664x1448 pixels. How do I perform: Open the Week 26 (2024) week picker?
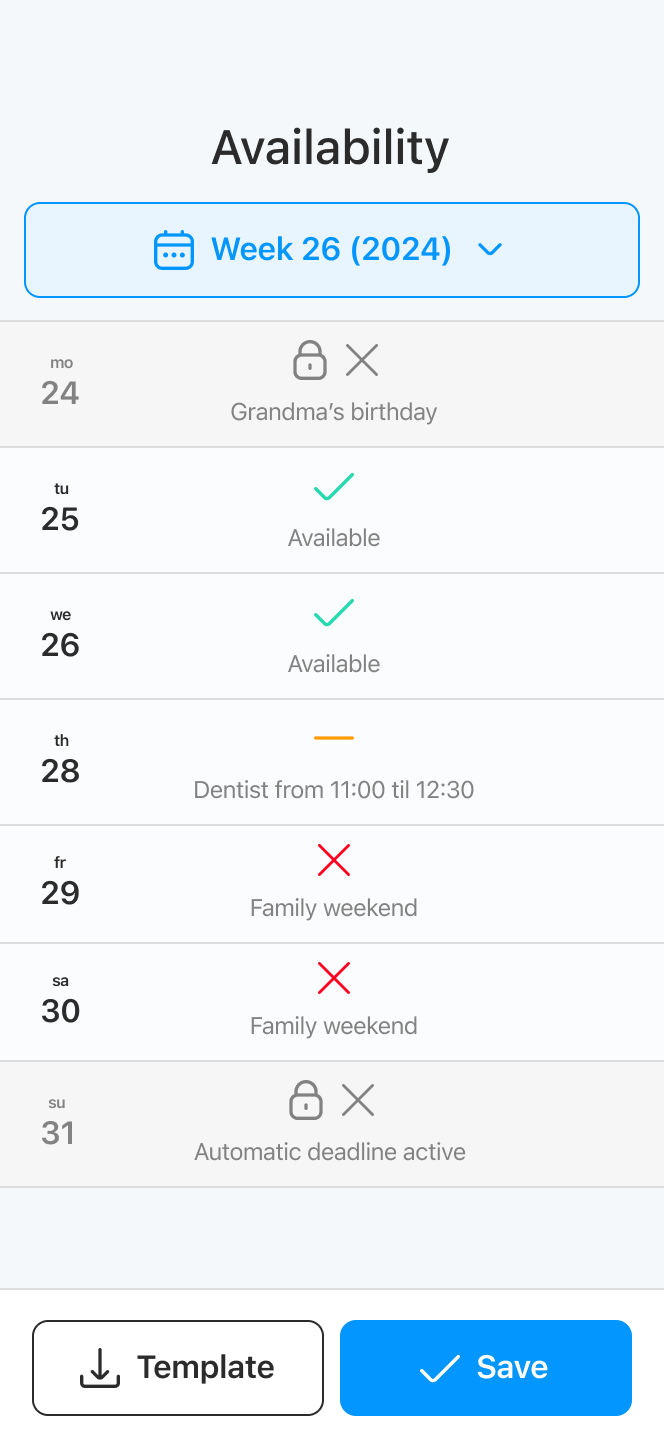click(331, 250)
